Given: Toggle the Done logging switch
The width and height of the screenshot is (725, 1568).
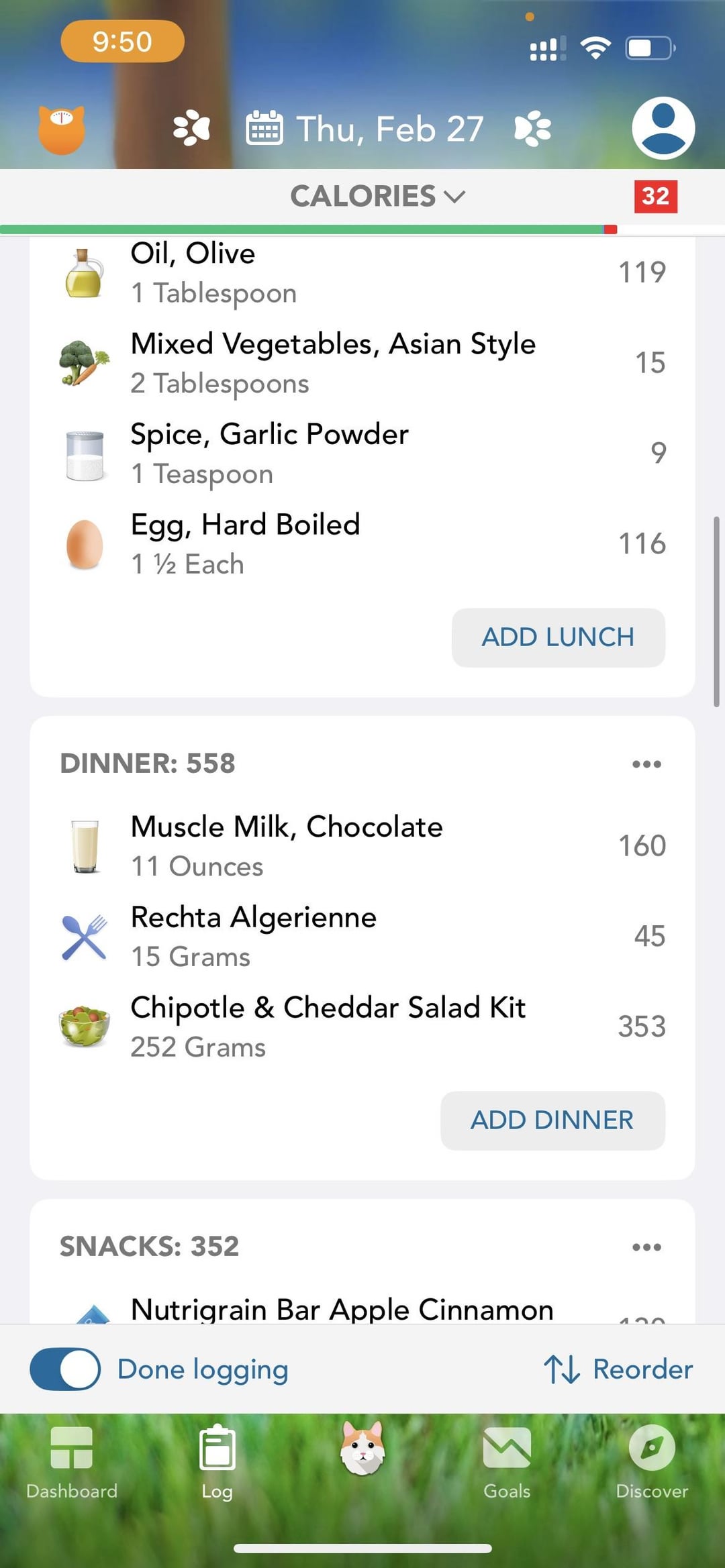Looking at the screenshot, I should (65, 1369).
